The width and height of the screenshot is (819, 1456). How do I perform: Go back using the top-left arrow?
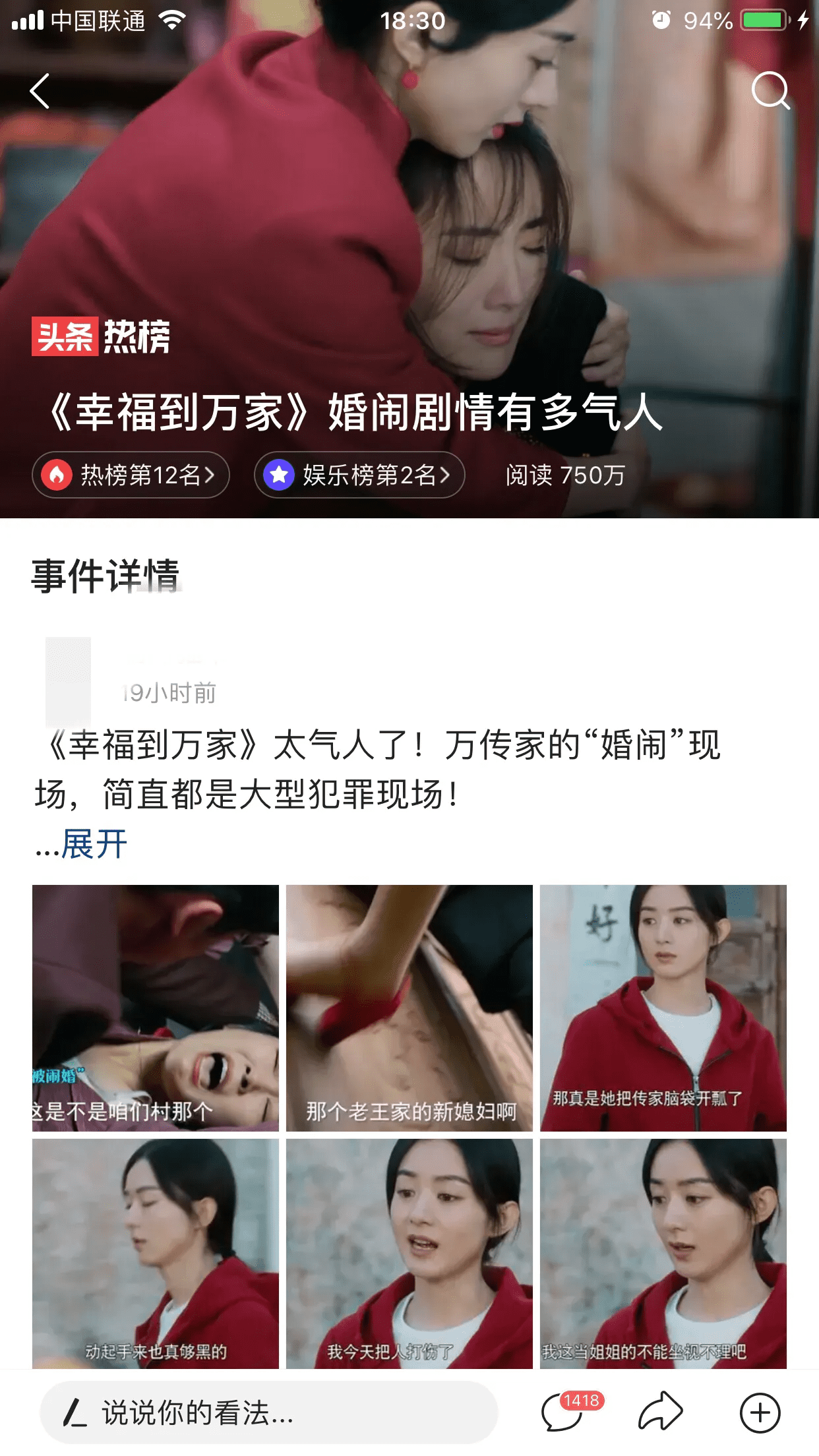point(40,91)
